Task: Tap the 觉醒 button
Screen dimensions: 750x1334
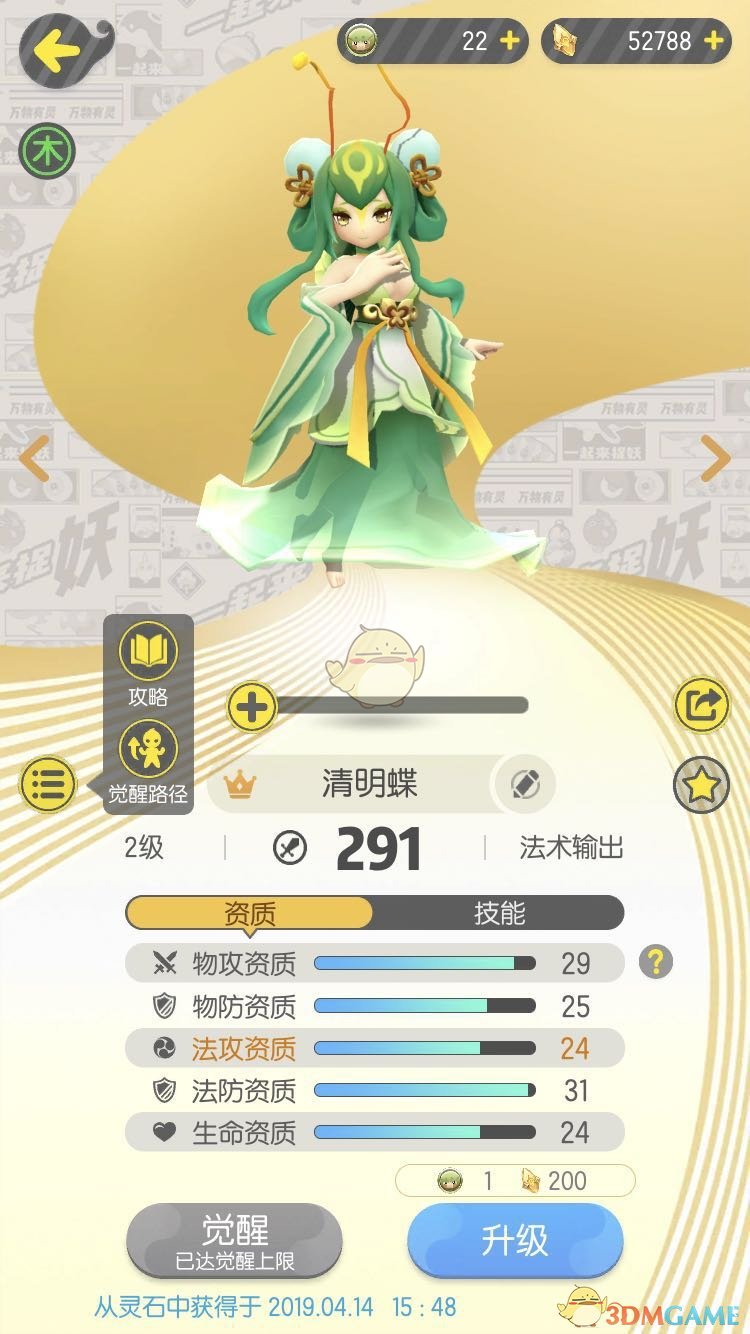Action: click(x=235, y=1240)
